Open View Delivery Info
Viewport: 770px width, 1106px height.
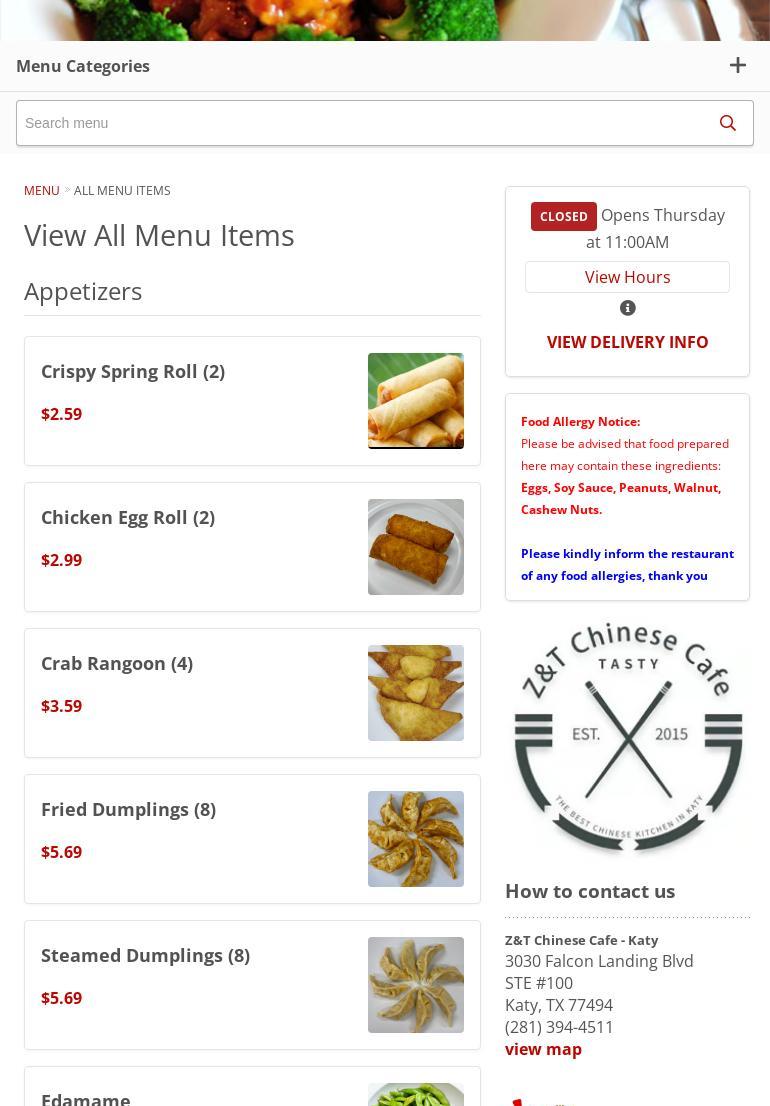click(x=627, y=342)
